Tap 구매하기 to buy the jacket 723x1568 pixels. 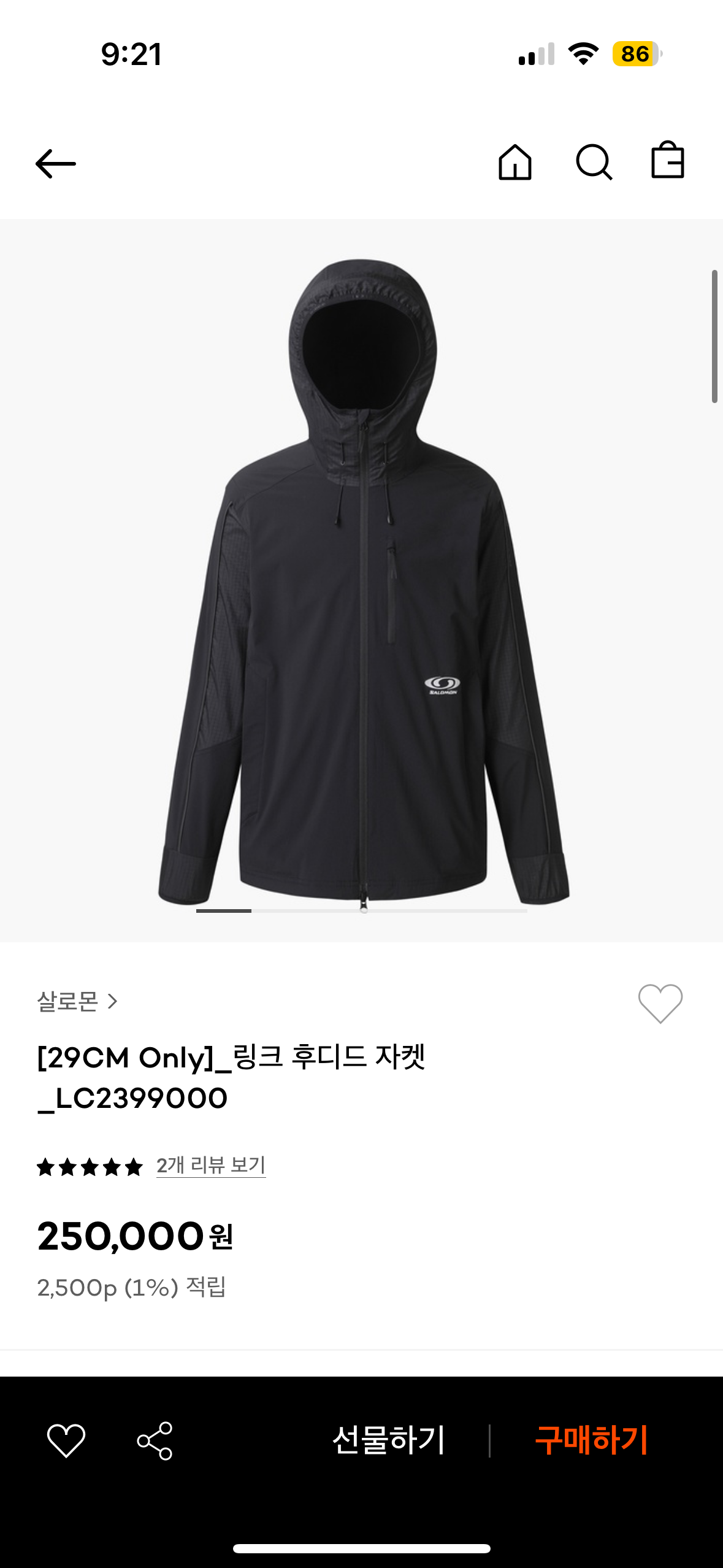pos(591,1440)
